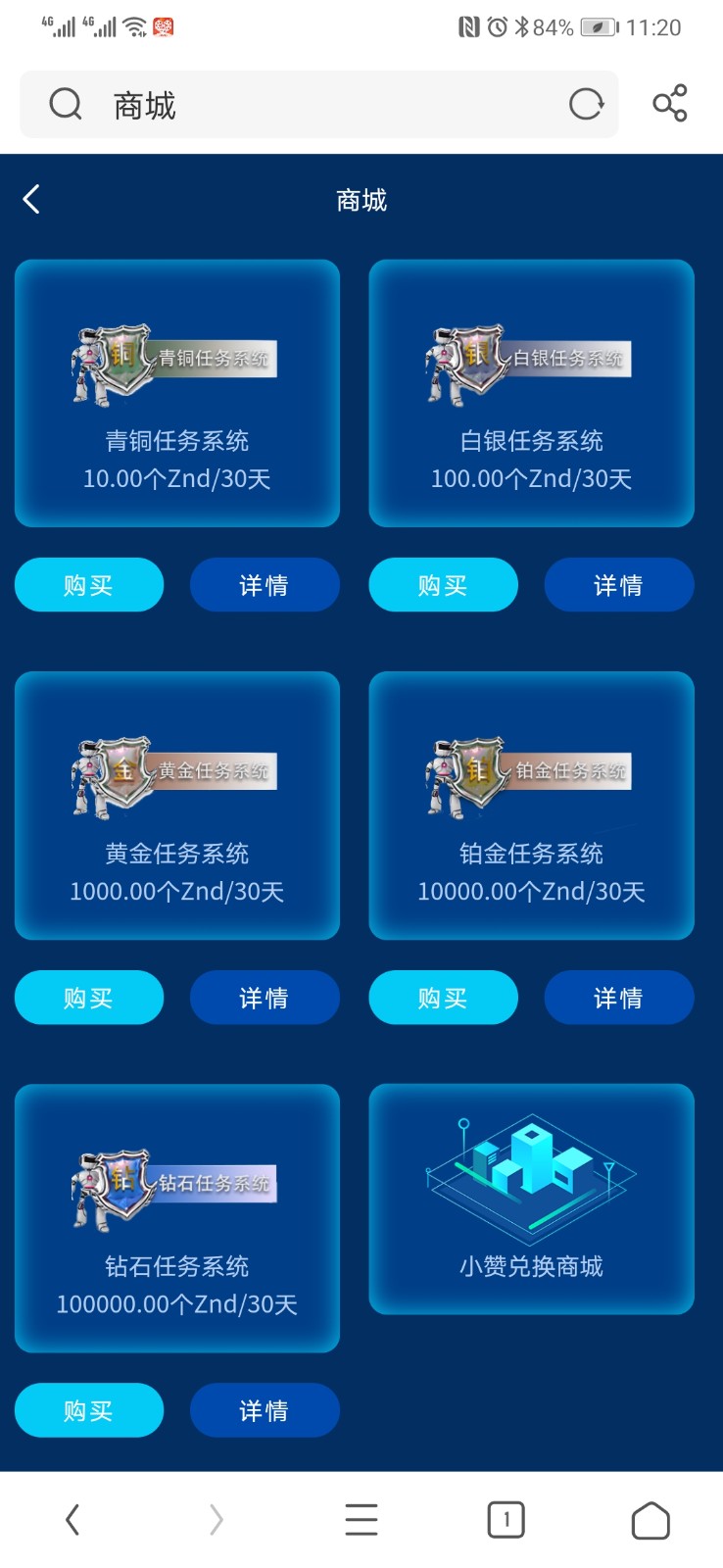
Task: Share this page via the share icon
Action: tap(670, 104)
